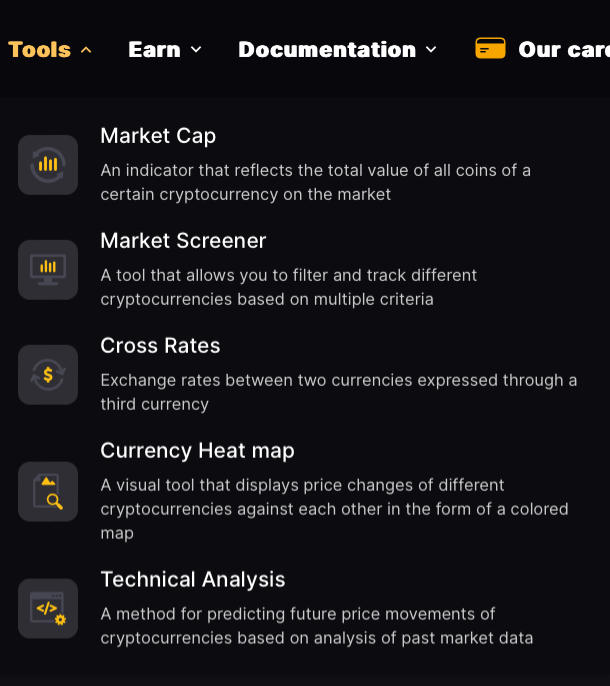Expand the Documentation dropdown
610x686 pixels.
click(337, 49)
